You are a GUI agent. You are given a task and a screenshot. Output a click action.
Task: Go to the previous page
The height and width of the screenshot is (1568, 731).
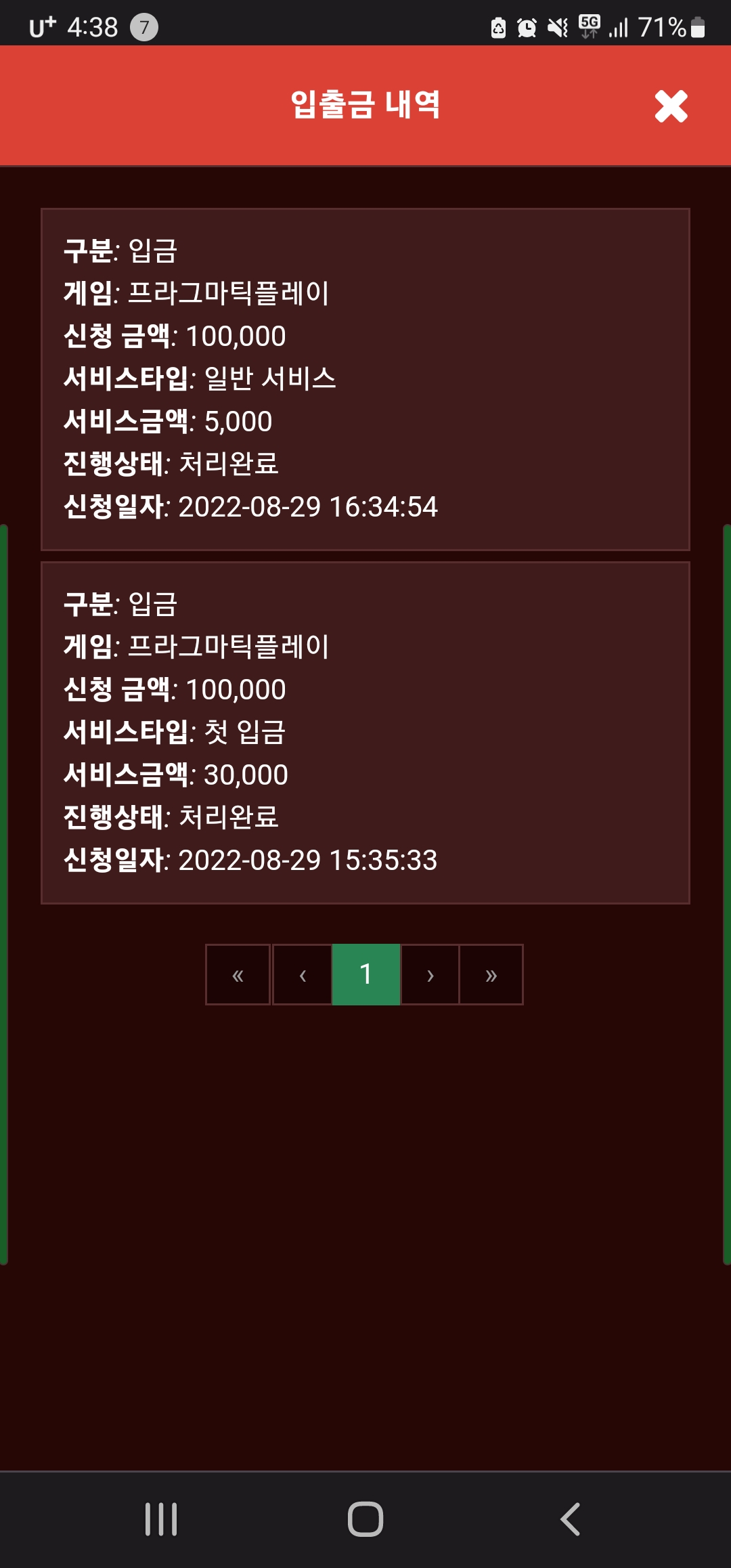click(303, 975)
